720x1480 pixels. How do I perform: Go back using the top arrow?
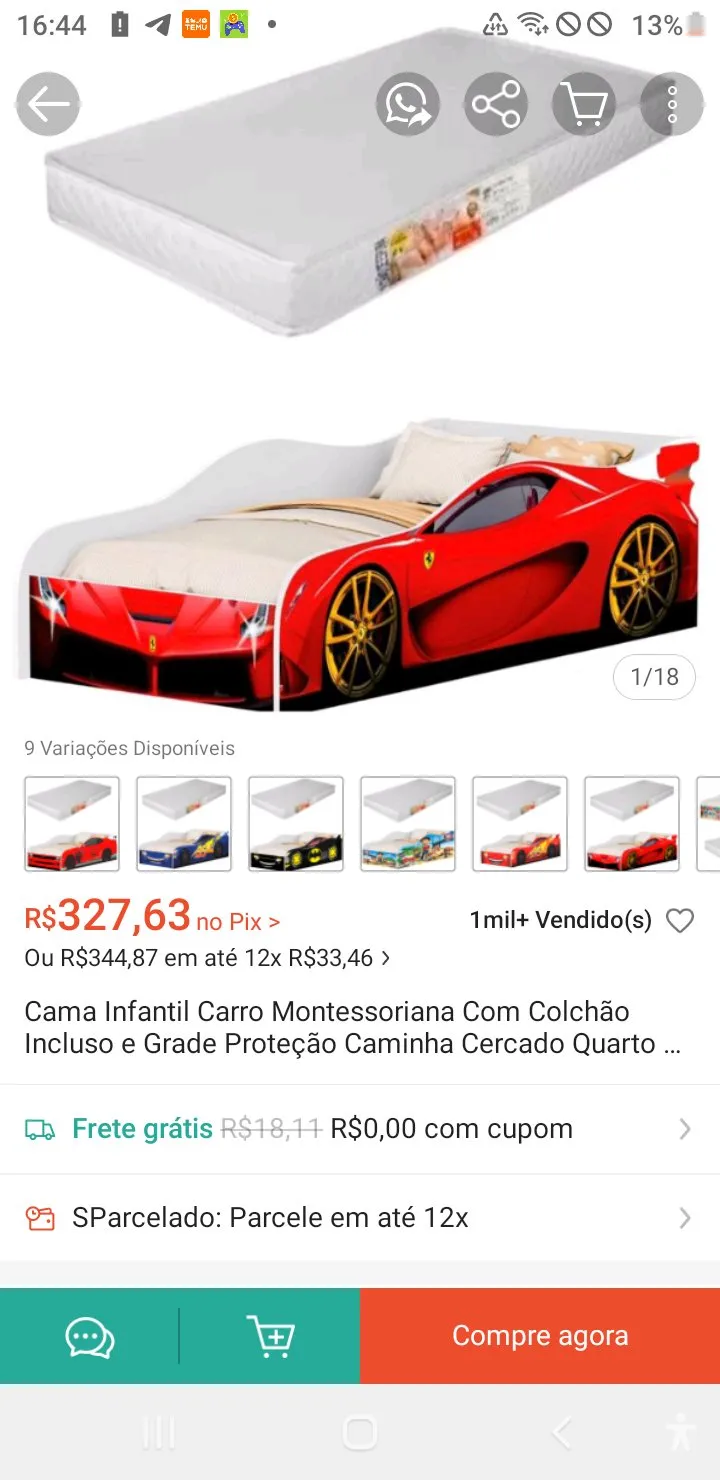(47, 104)
